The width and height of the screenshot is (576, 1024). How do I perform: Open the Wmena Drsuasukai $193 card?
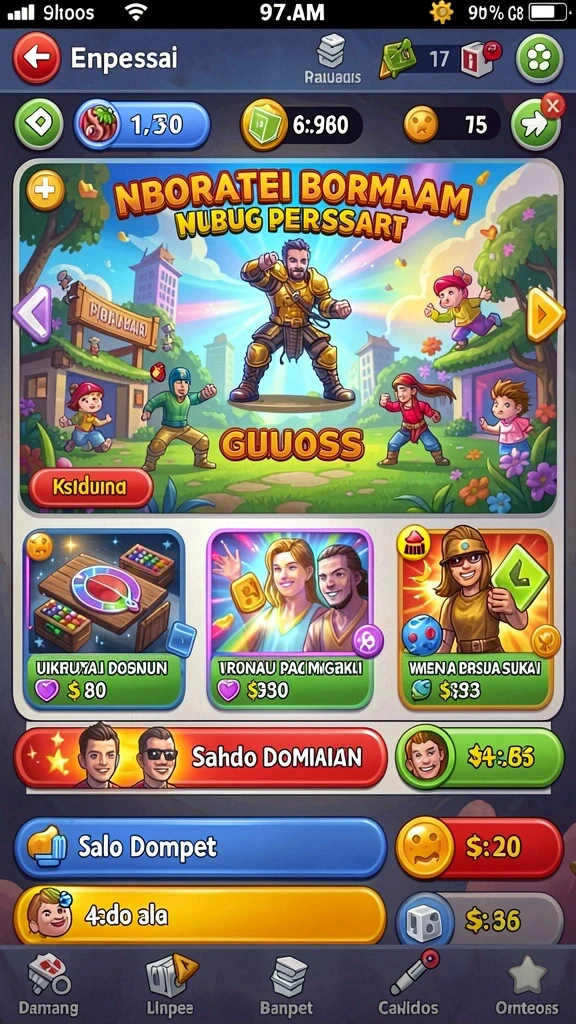tap(476, 619)
